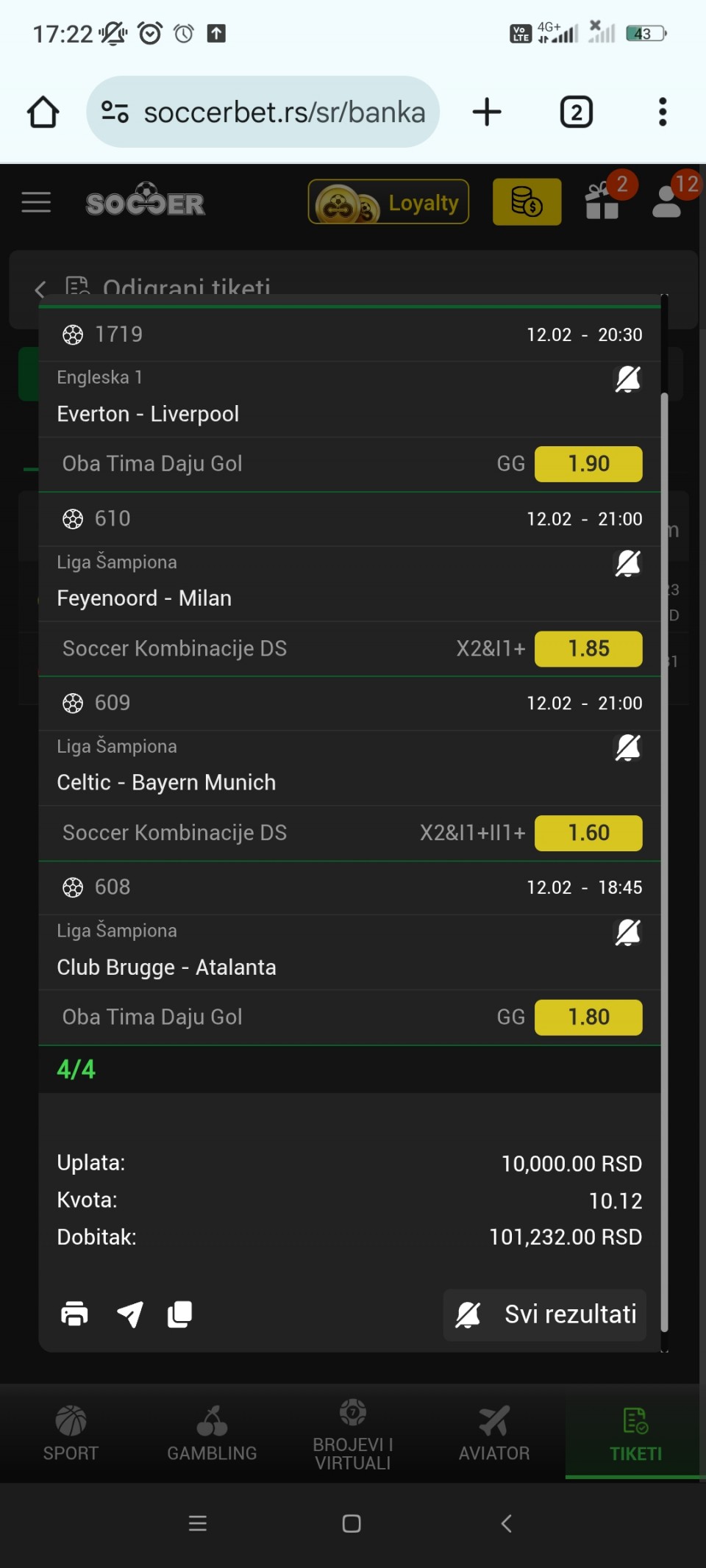Open browser tab switcher showing 2 tabs

[577, 112]
